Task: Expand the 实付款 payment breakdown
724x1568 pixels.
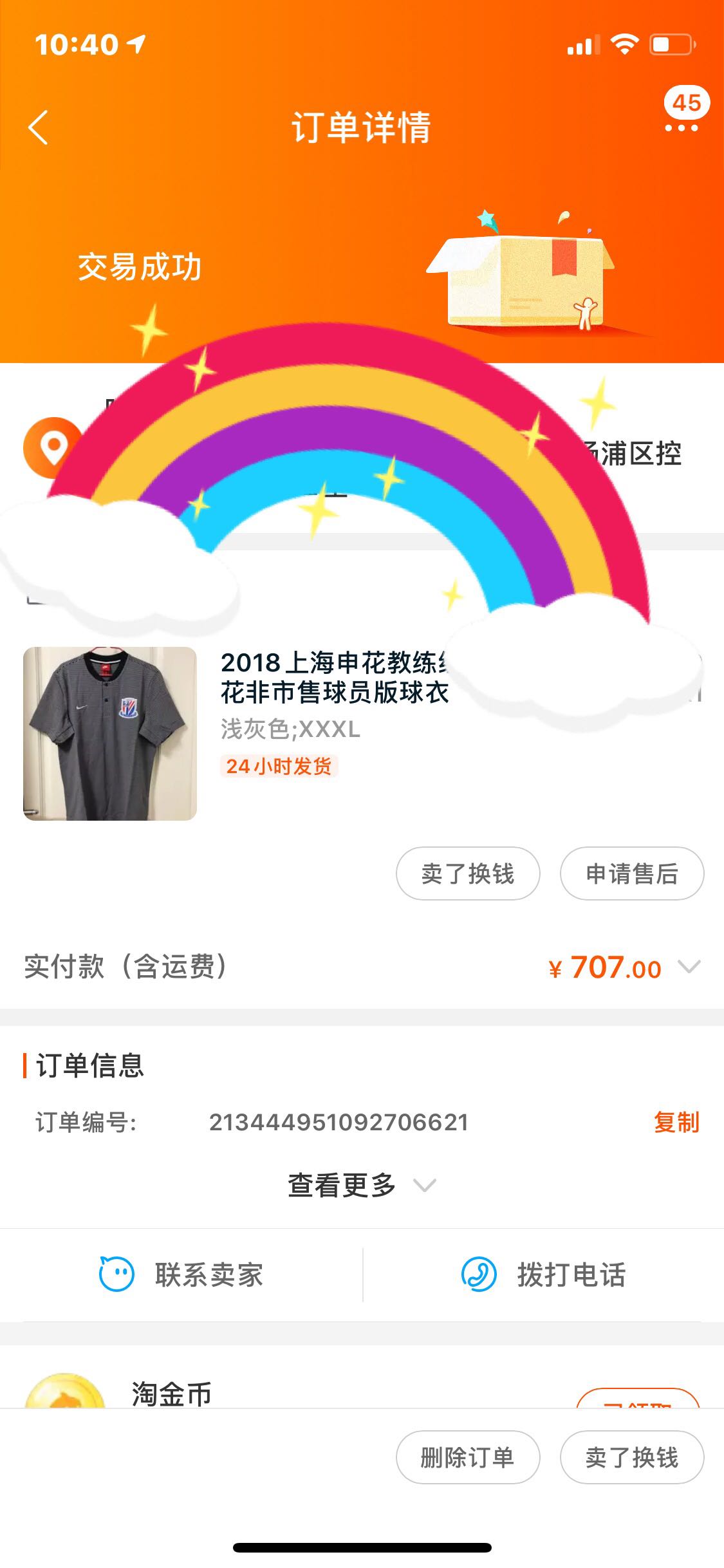Action: (689, 967)
